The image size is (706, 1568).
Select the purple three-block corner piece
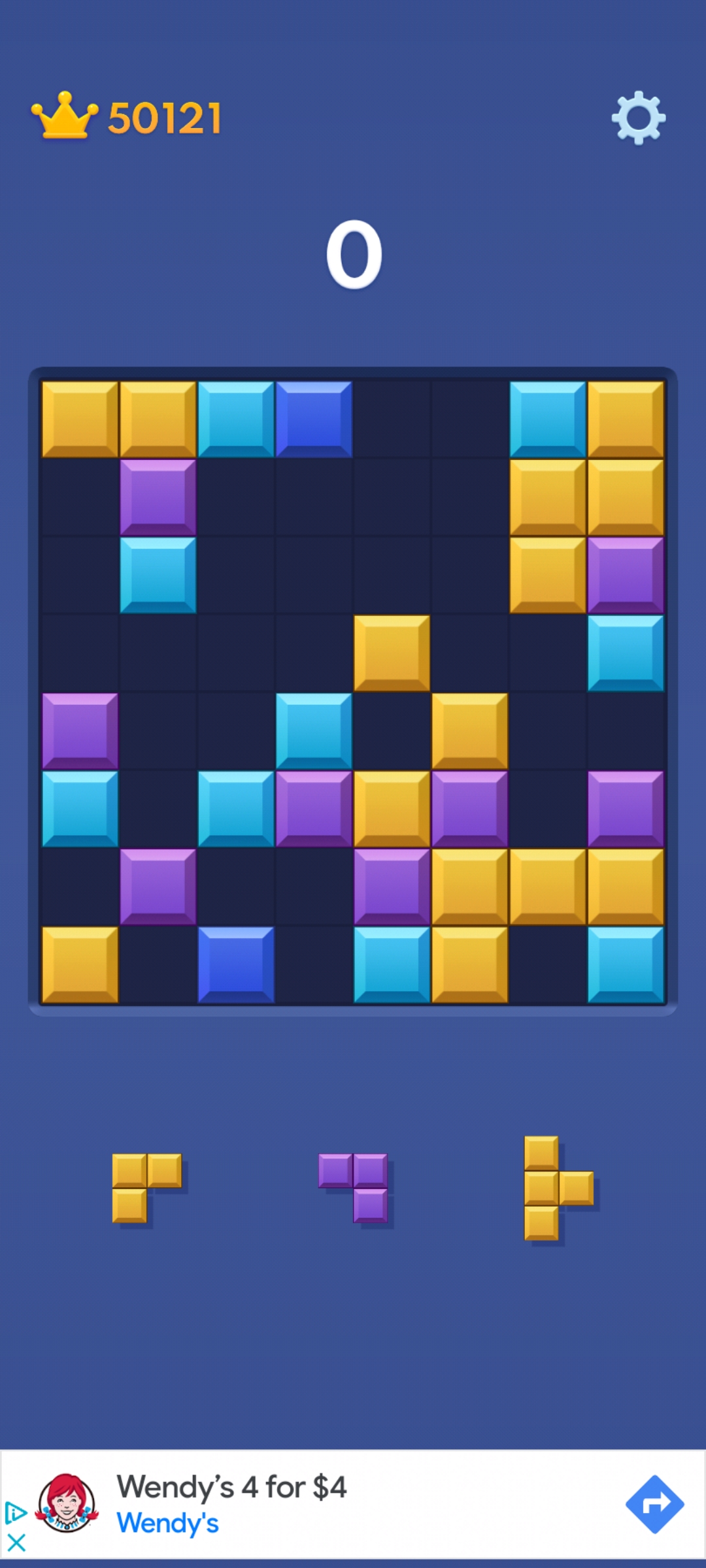point(353,1188)
